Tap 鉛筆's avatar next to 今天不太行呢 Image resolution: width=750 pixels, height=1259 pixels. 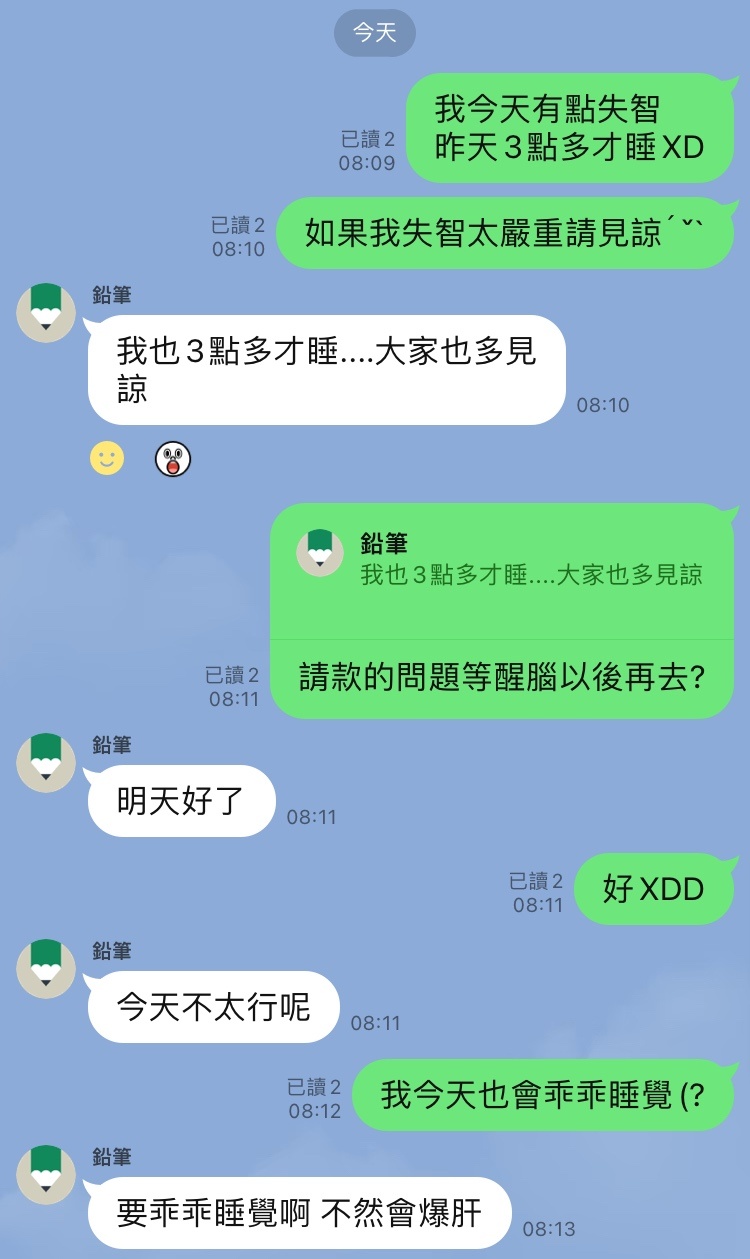point(46,968)
